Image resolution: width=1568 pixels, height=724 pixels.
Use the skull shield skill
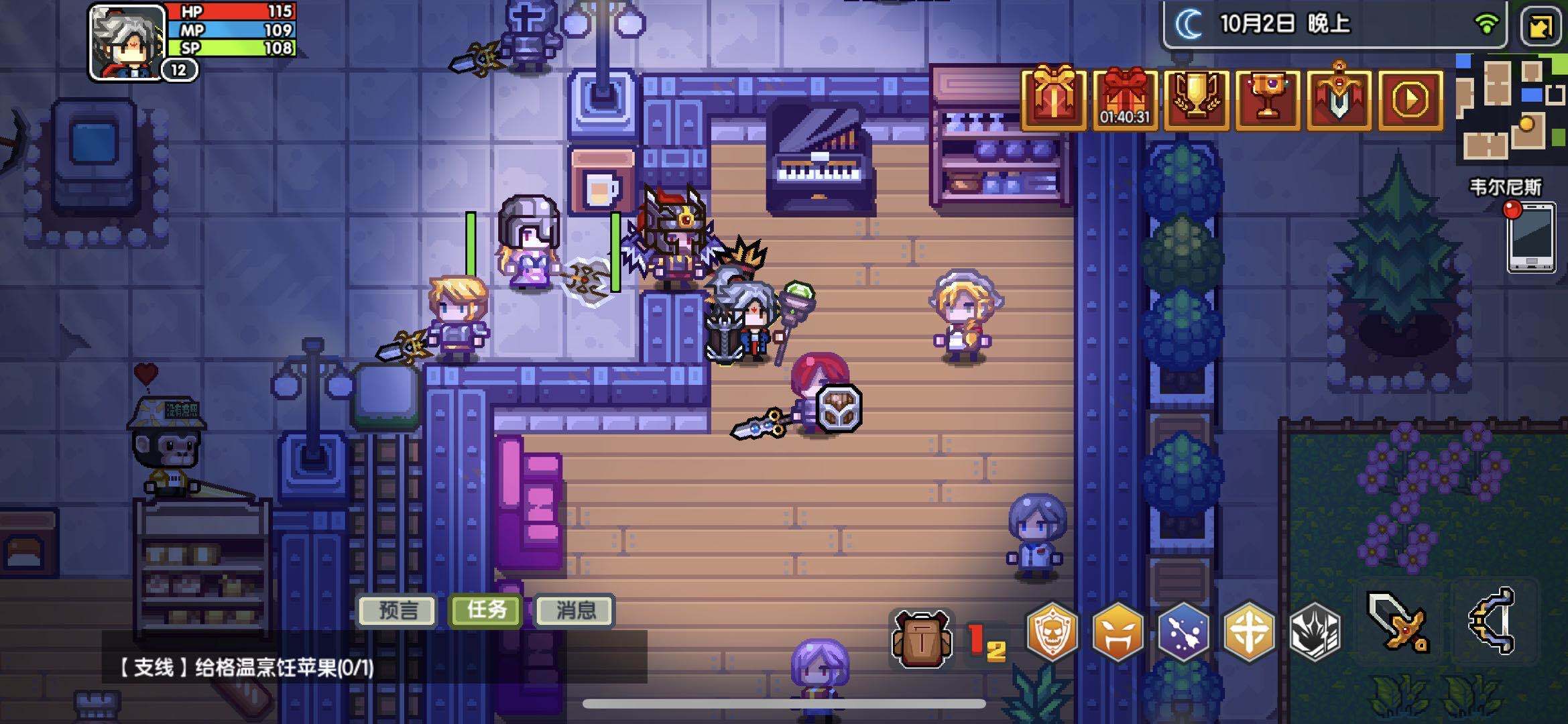1052,632
